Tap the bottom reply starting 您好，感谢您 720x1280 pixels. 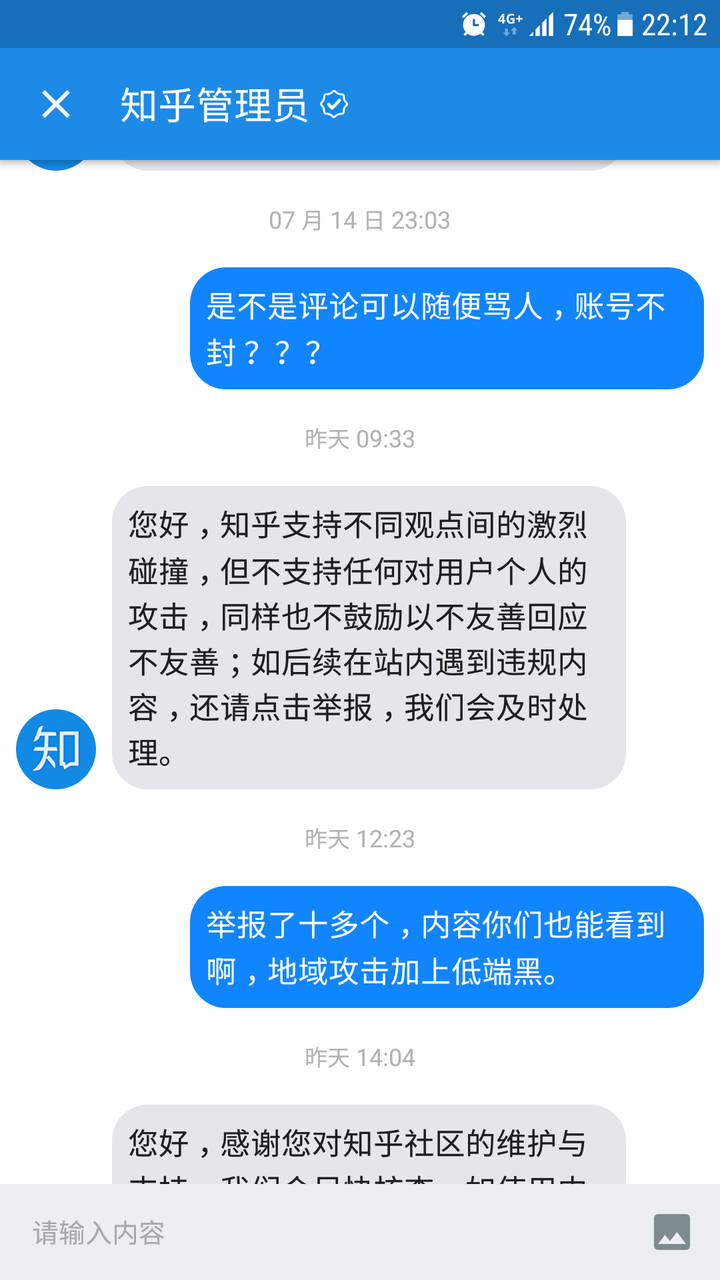pos(370,1150)
